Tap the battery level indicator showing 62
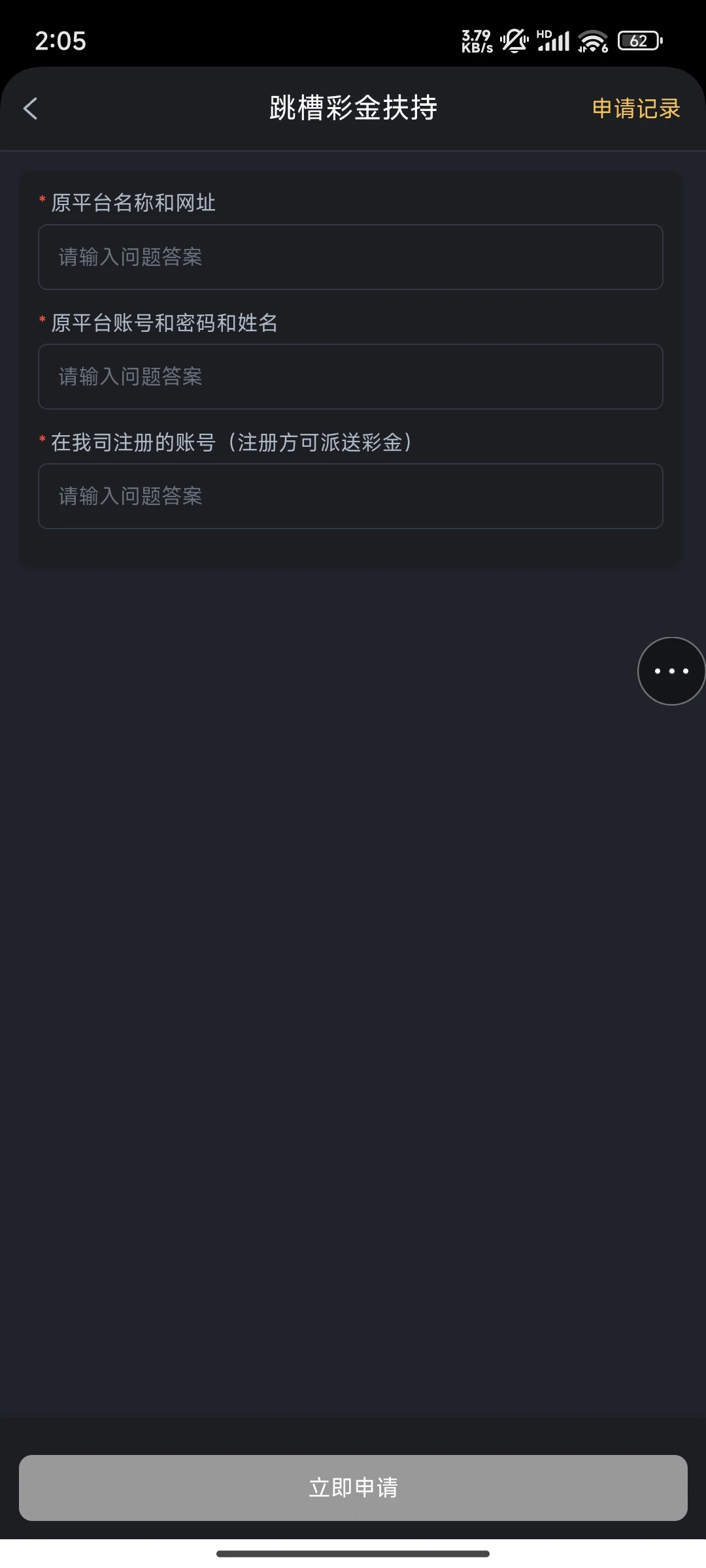This screenshot has width=706, height=1568. [639, 41]
